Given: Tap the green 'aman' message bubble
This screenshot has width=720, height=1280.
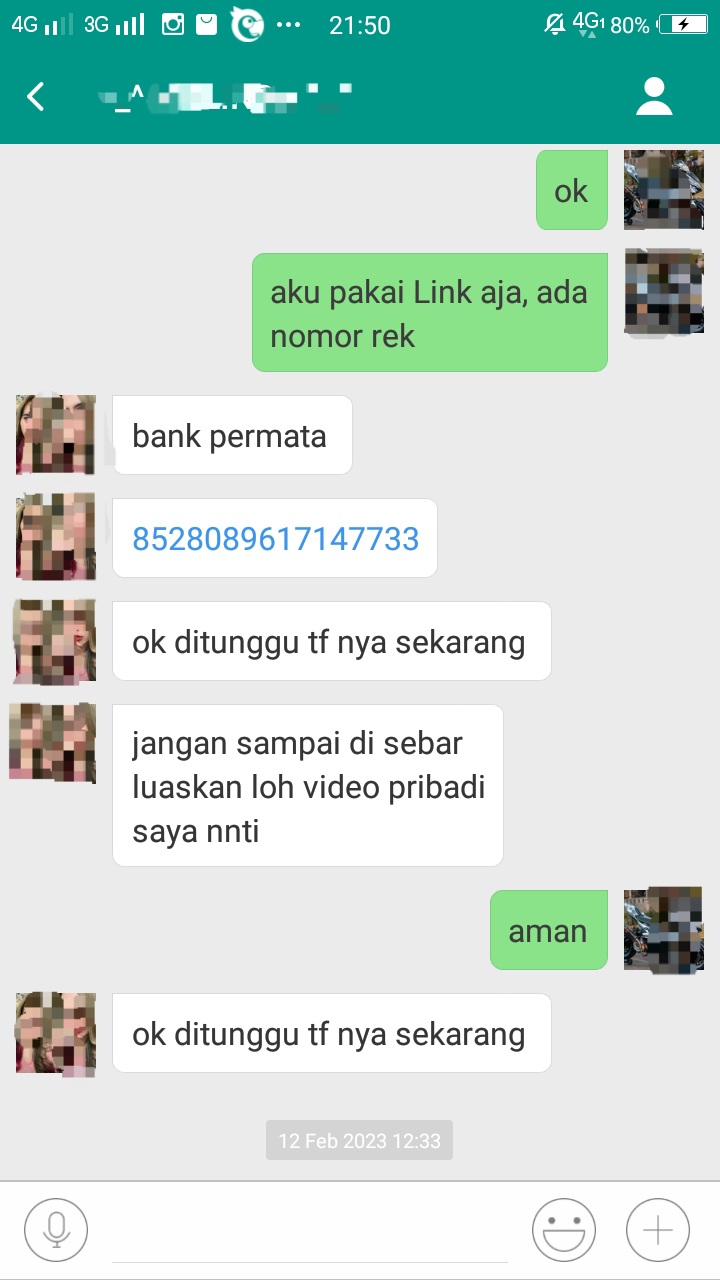Looking at the screenshot, I should pyautogui.click(x=548, y=930).
